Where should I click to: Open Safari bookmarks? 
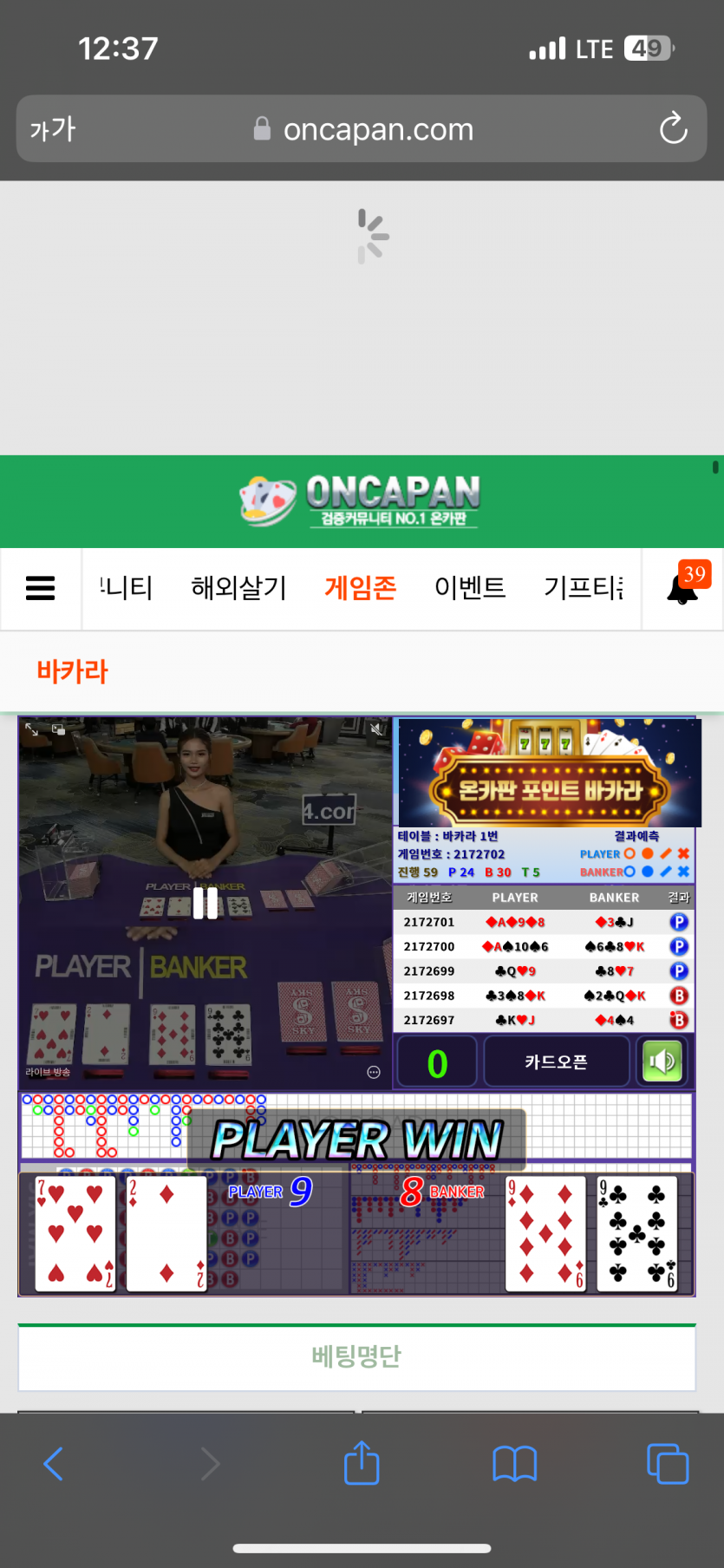tap(514, 1464)
